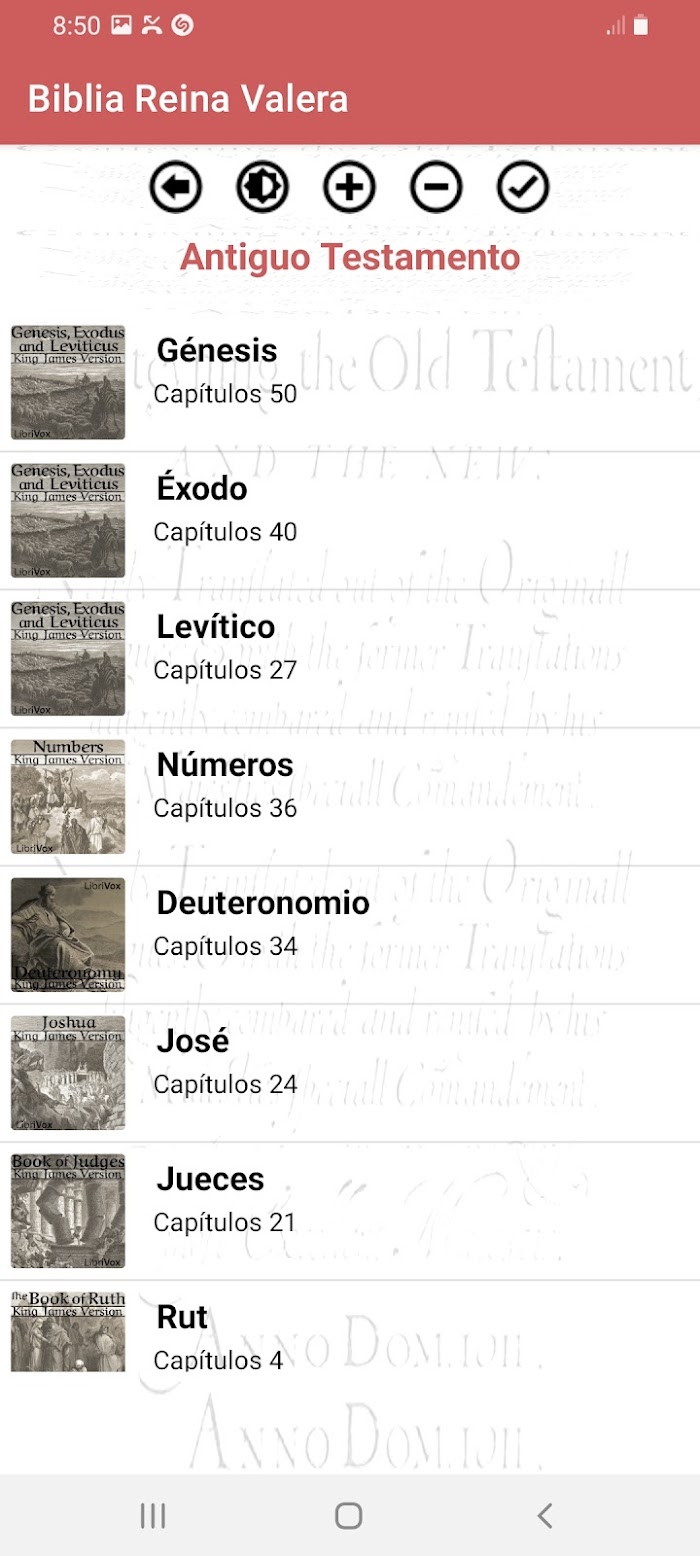Open the book Éxodo
Image resolution: width=700 pixels, height=1556 pixels.
350,520
